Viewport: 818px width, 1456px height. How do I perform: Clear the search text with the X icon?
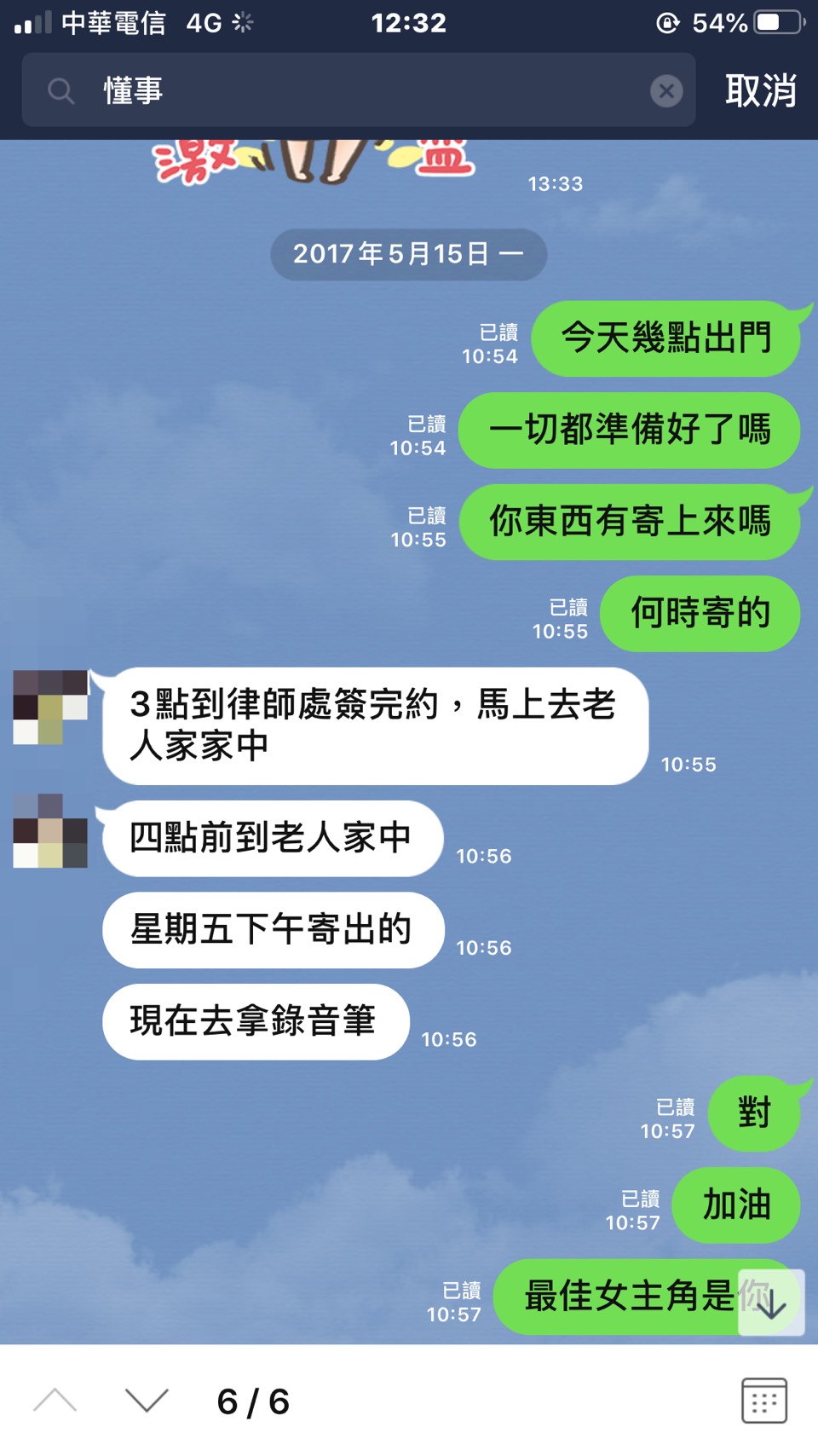point(666,90)
